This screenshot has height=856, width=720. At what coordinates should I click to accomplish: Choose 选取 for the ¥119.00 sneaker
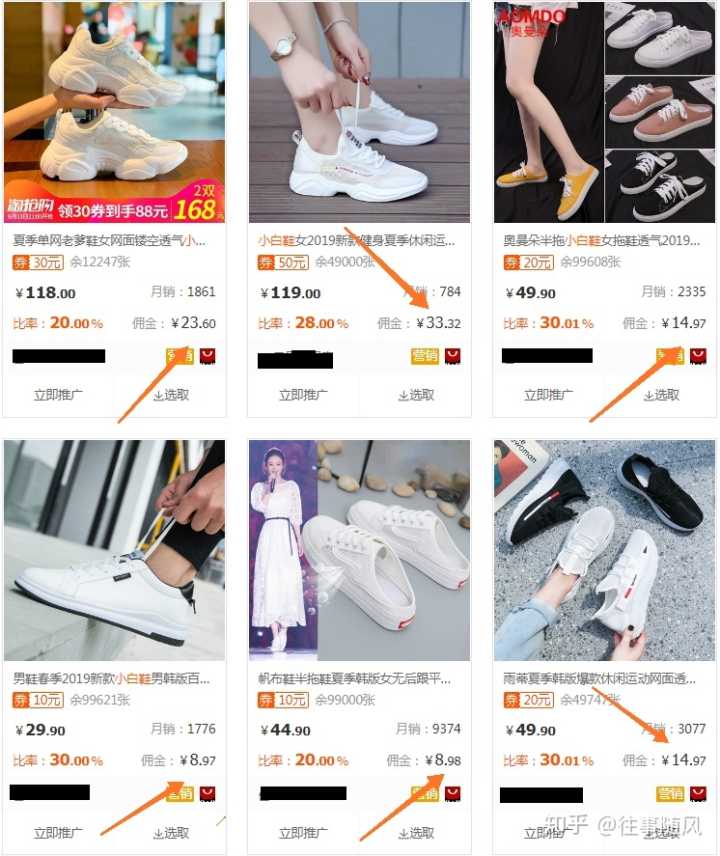tap(415, 395)
